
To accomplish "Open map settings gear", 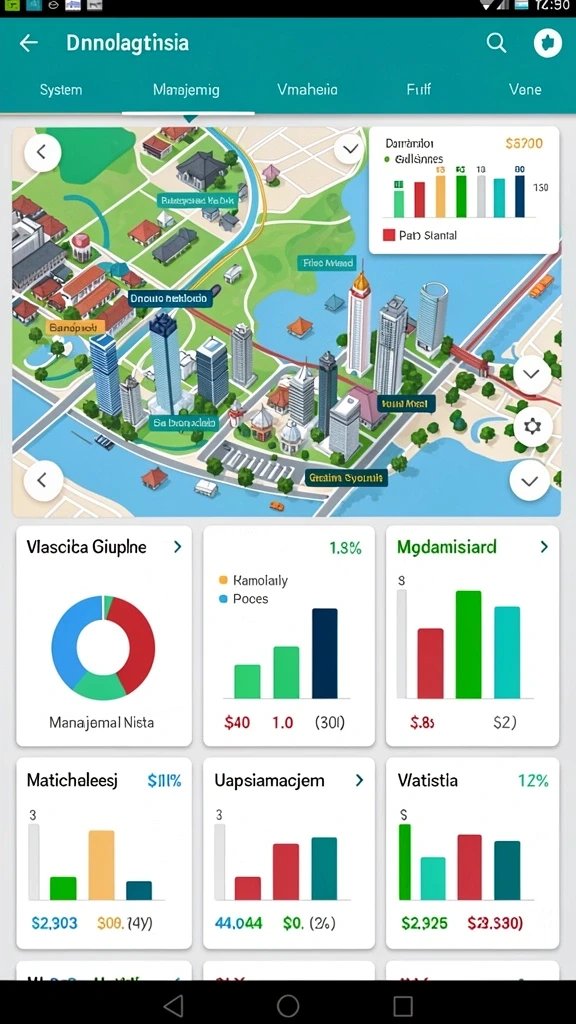I will point(533,427).
